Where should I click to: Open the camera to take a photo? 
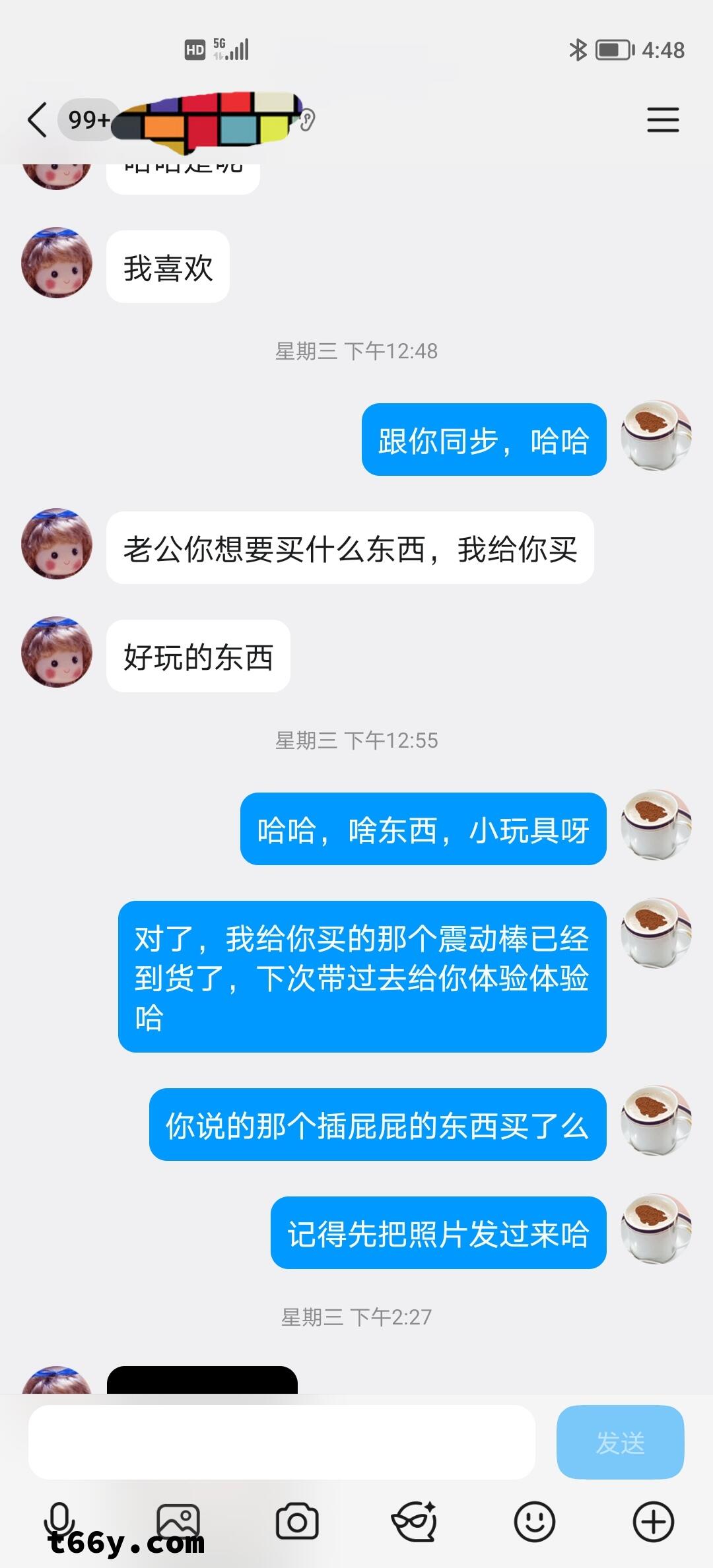point(297,1521)
